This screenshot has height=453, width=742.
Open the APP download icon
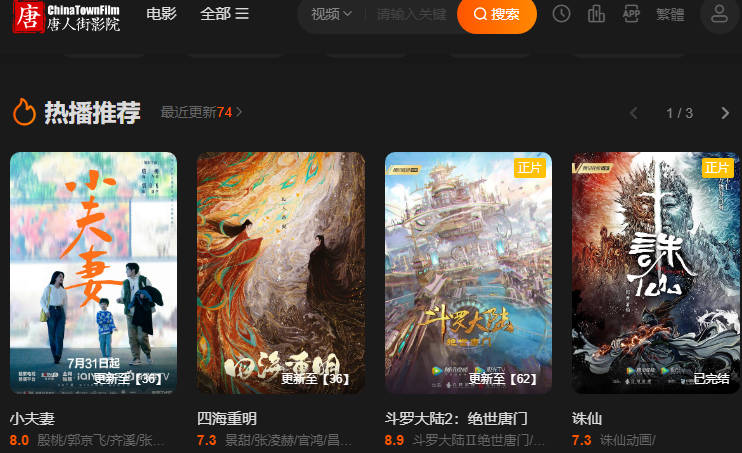coord(631,14)
